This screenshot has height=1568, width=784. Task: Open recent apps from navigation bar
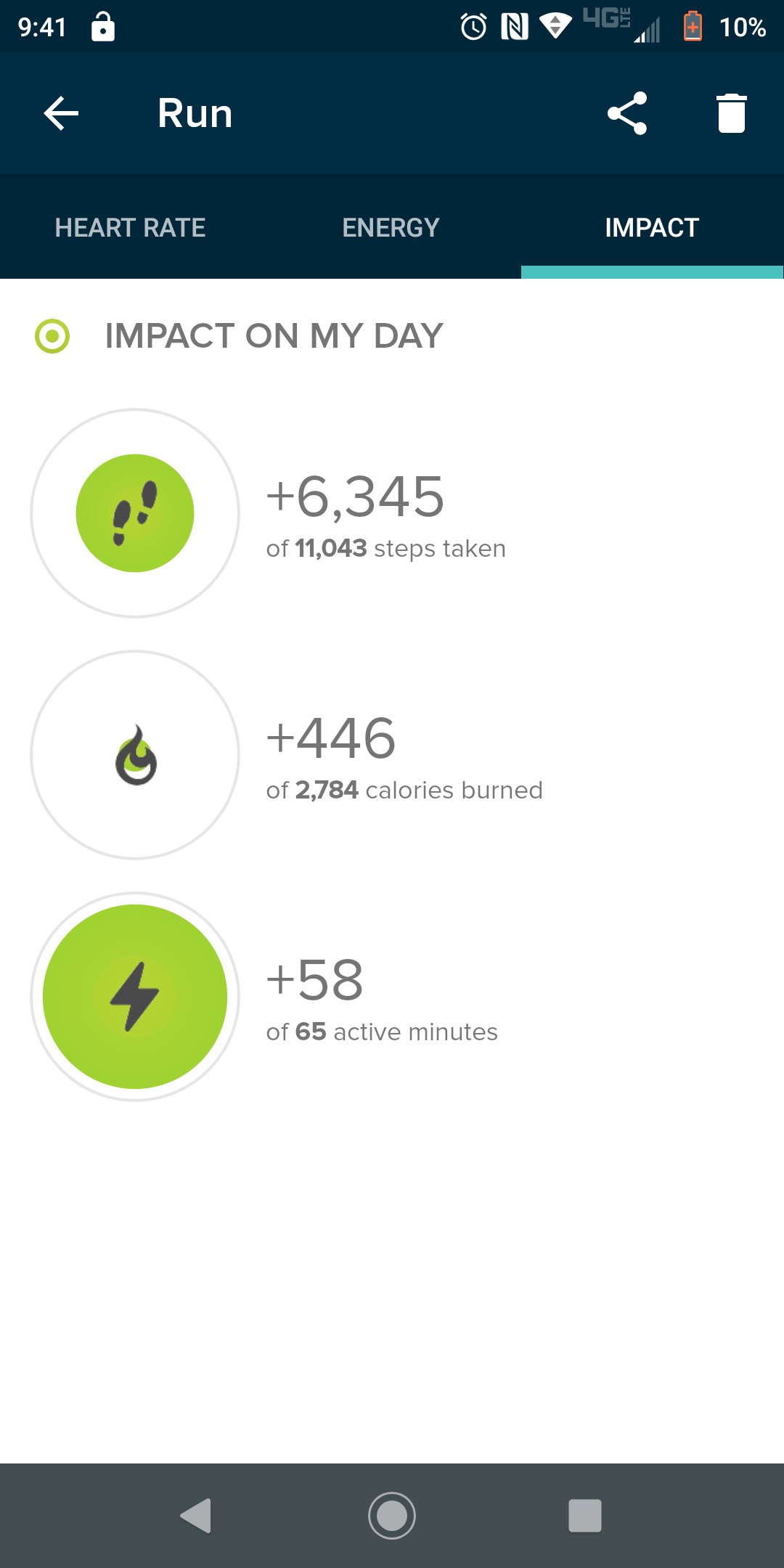click(585, 1516)
